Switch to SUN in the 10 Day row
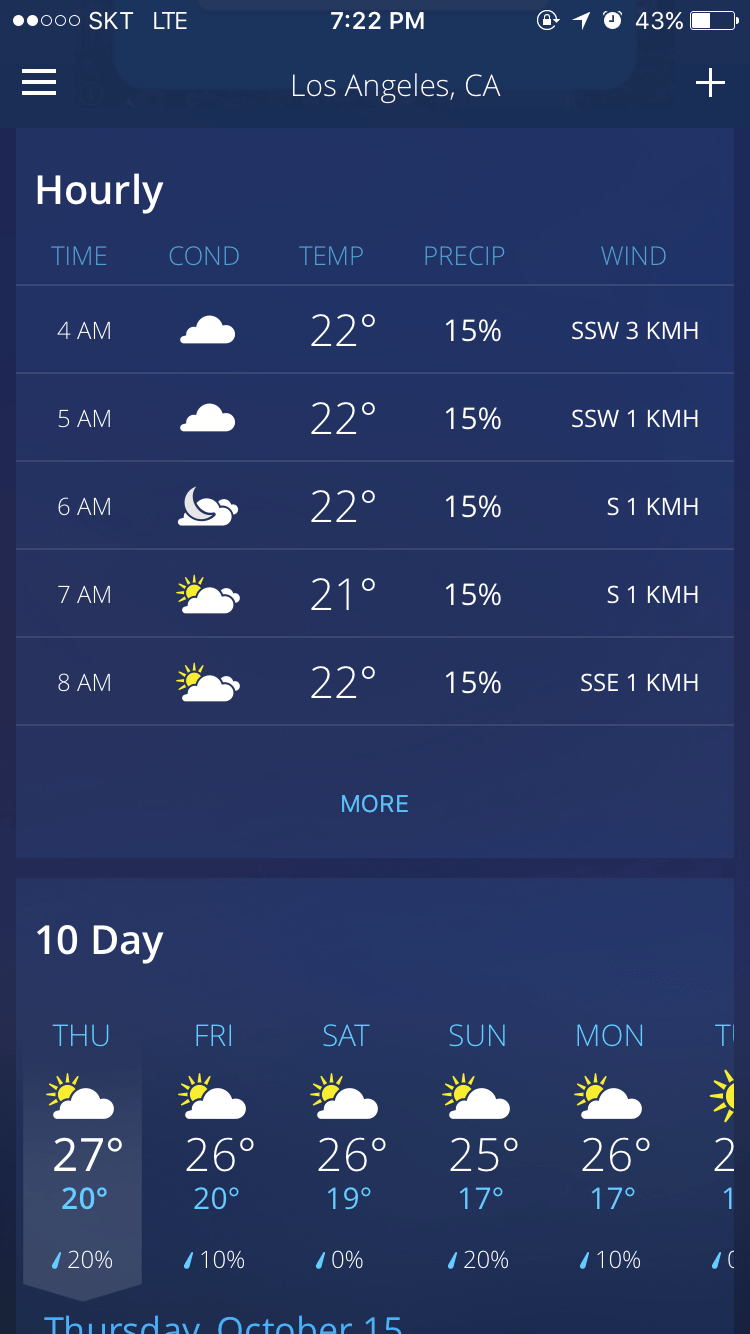750x1334 pixels. [x=477, y=1036]
